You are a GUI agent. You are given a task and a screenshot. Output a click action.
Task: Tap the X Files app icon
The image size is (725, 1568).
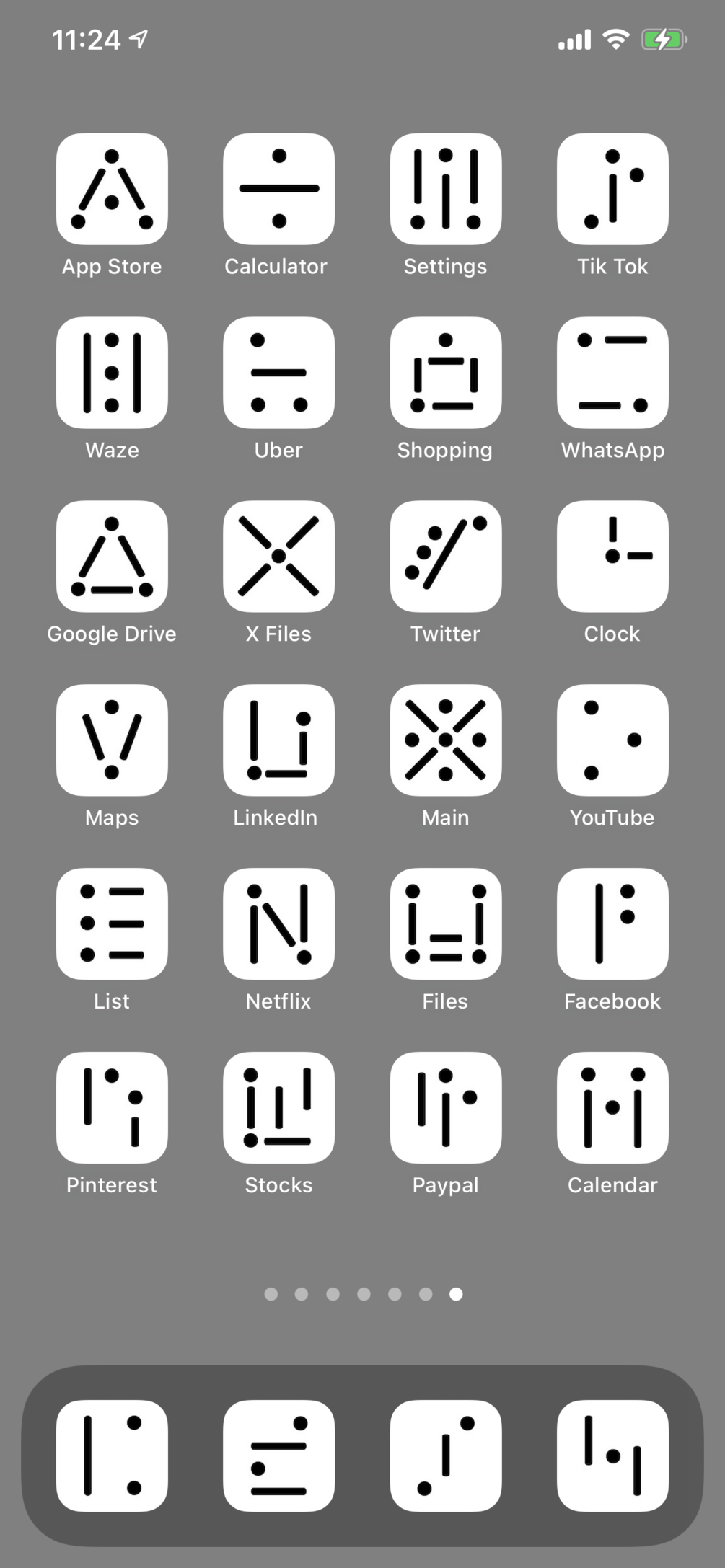point(278,557)
